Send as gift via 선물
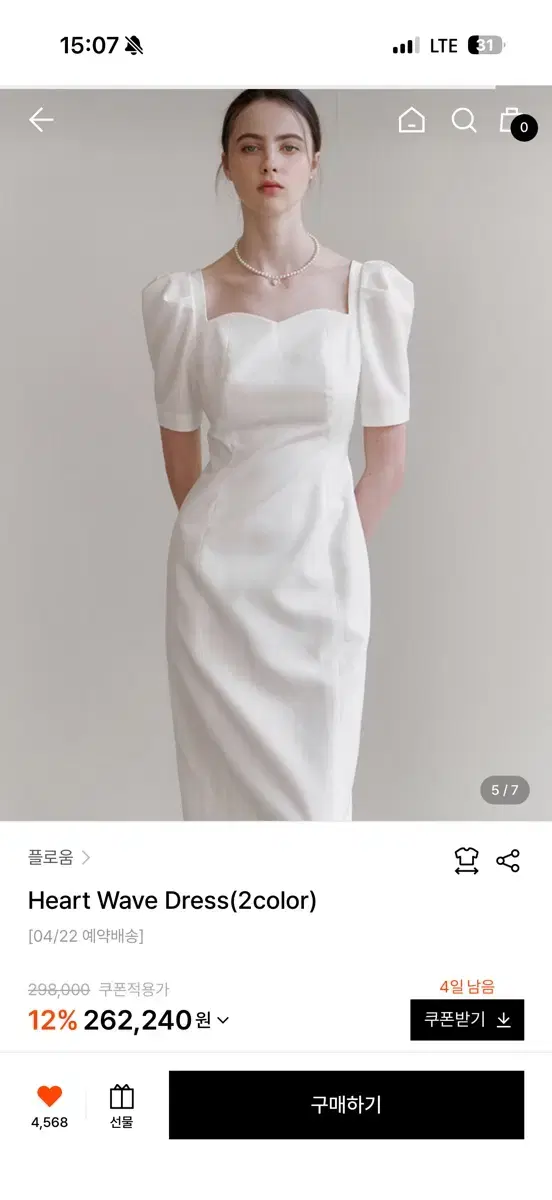 122,1105
